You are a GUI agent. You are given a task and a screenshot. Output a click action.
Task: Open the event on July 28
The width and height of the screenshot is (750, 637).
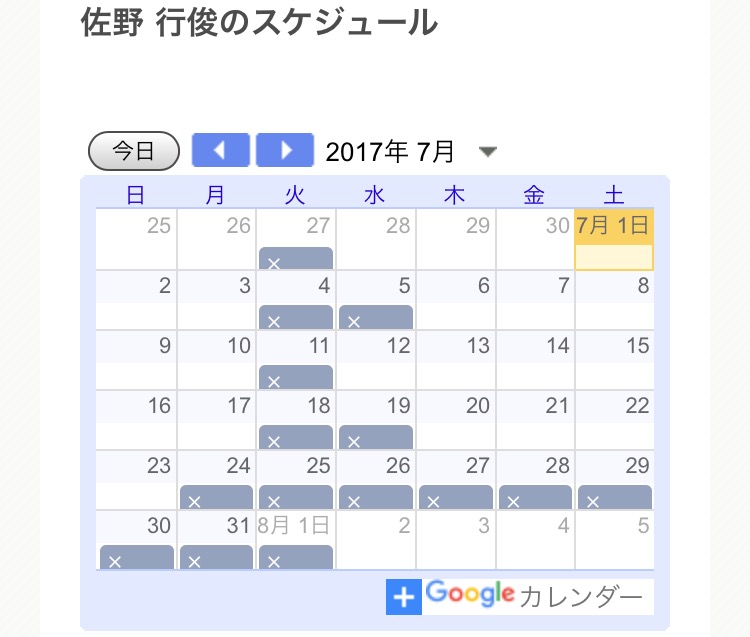pyautogui.click(x=535, y=498)
